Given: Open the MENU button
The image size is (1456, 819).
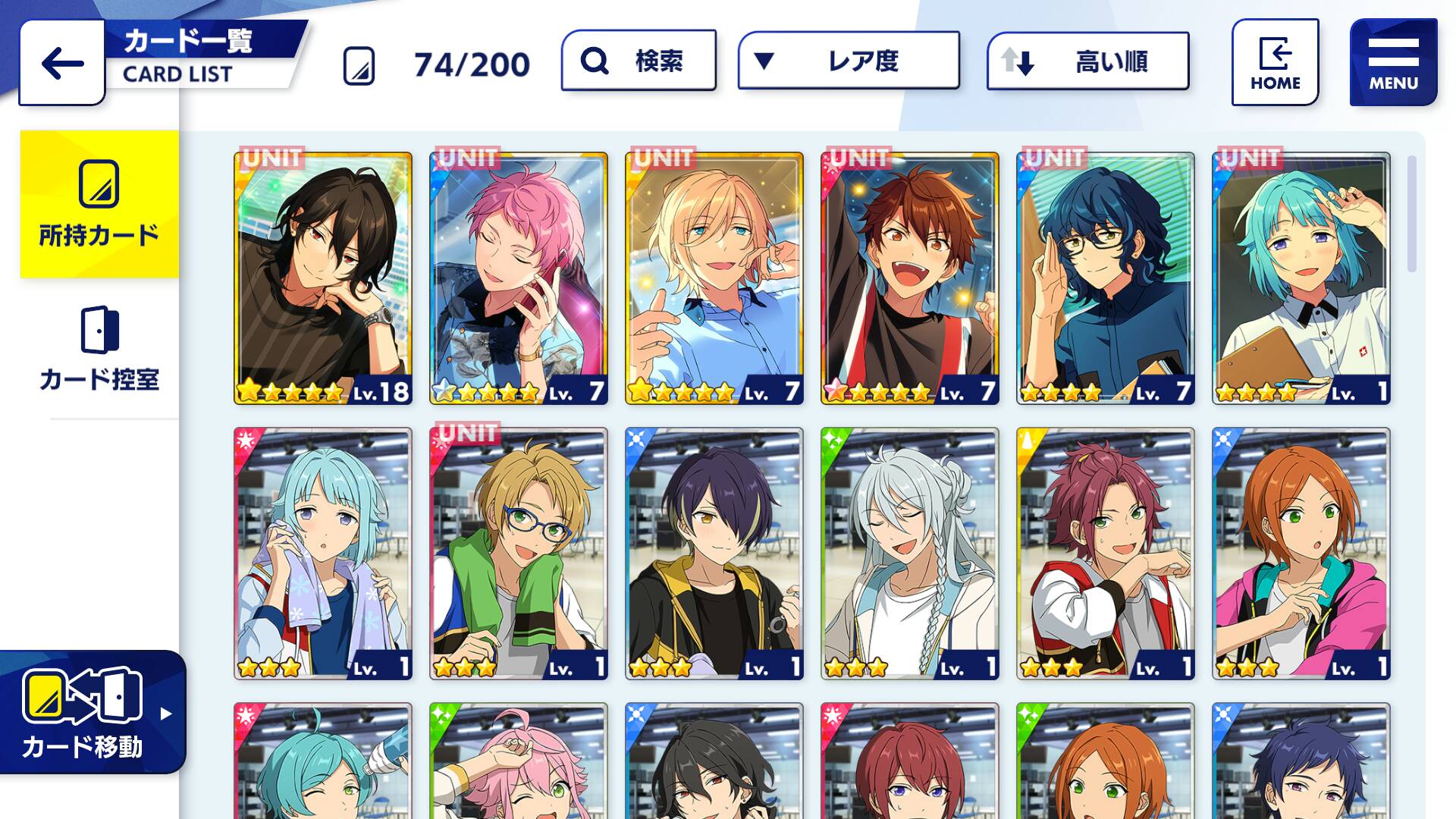Looking at the screenshot, I should pyautogui.click(x=1393, y=63).
